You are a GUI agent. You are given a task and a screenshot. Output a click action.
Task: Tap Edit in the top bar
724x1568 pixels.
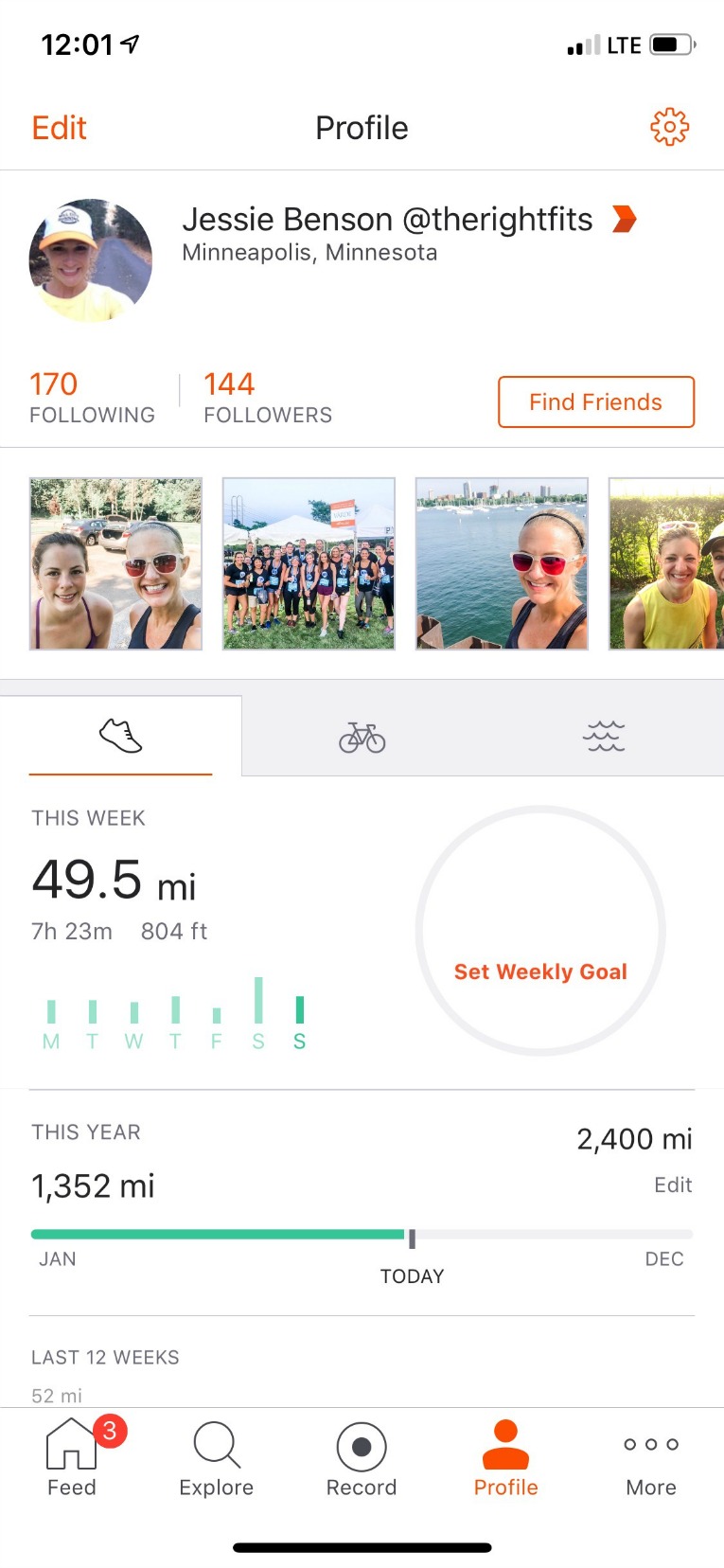pos(59,128)
